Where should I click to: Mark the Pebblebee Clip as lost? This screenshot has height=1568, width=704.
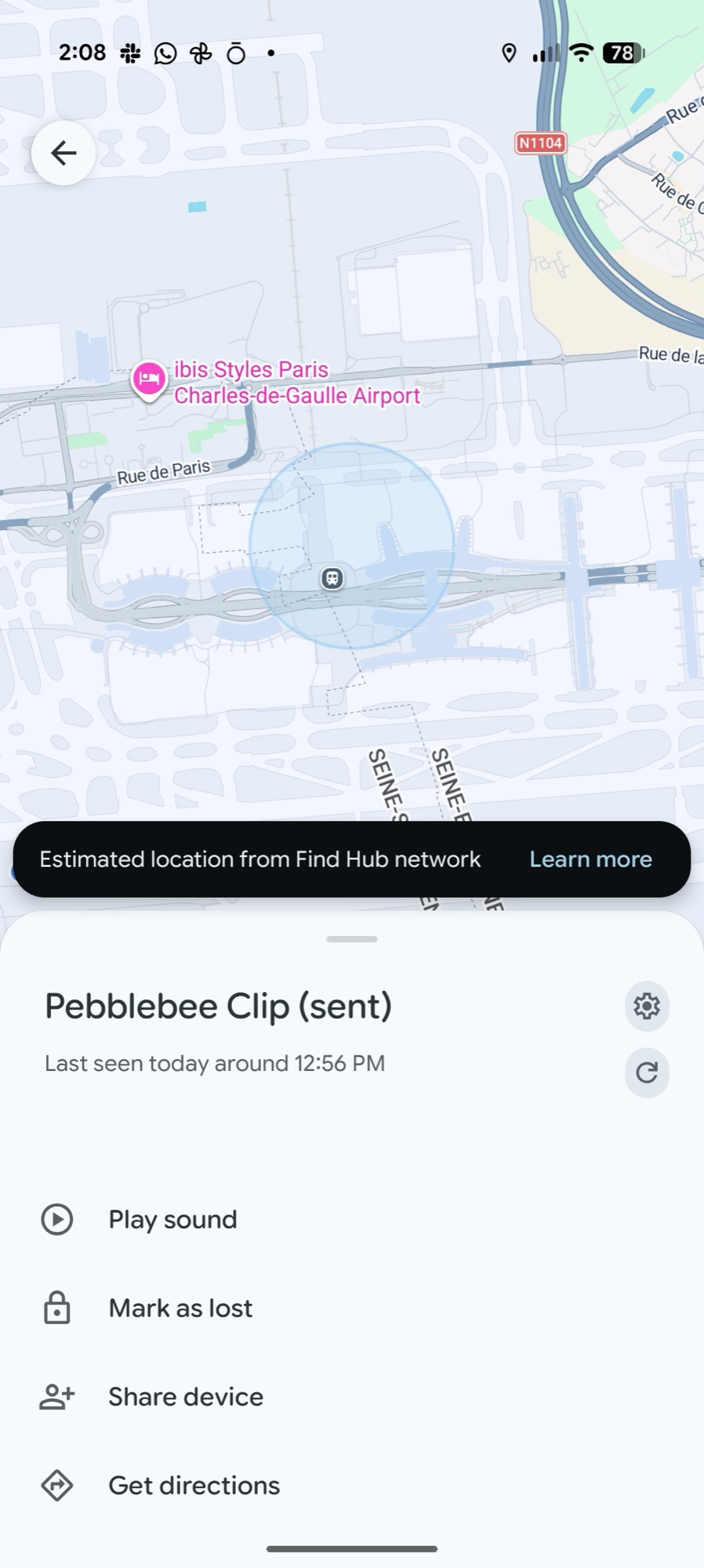pos(180,1308)
